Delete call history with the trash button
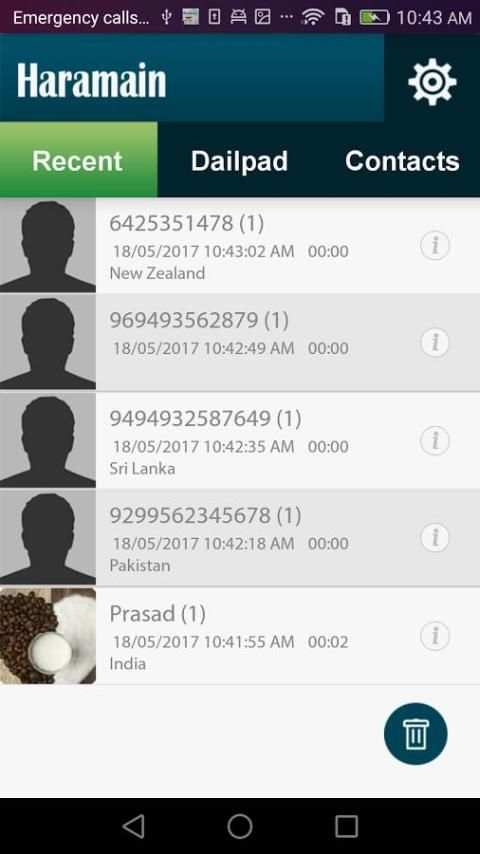This screenshot has width=480, height=854. (x=416, y=734)
